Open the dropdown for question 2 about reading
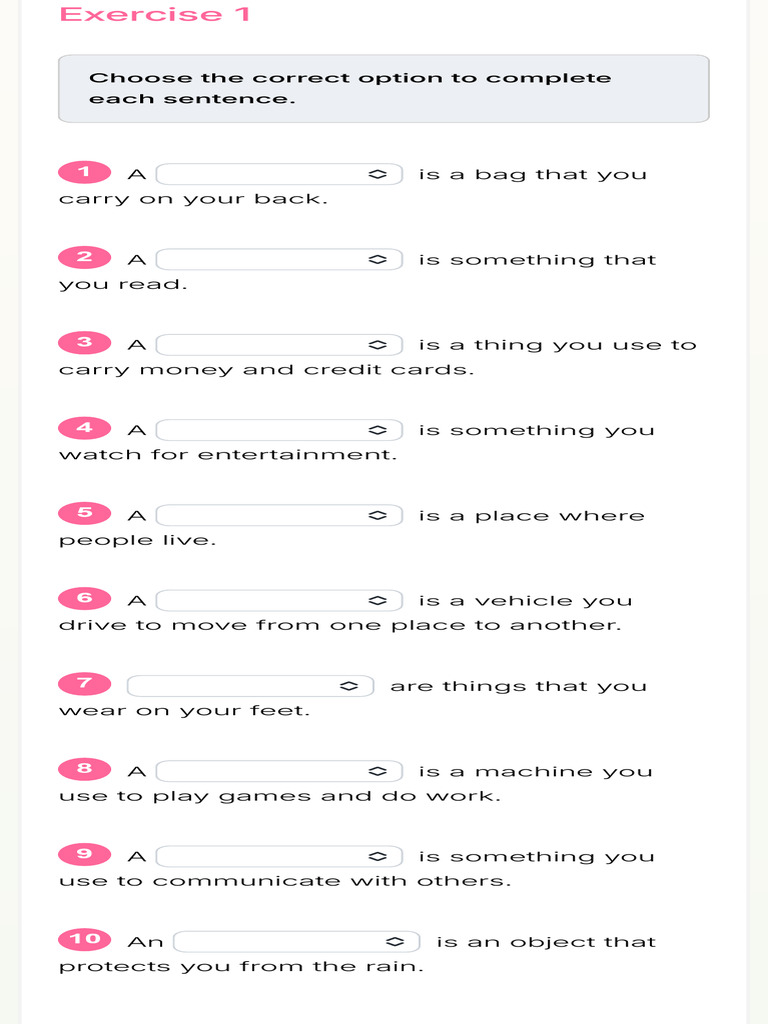Screen dimensions: 768x1024 pos(279,259)
